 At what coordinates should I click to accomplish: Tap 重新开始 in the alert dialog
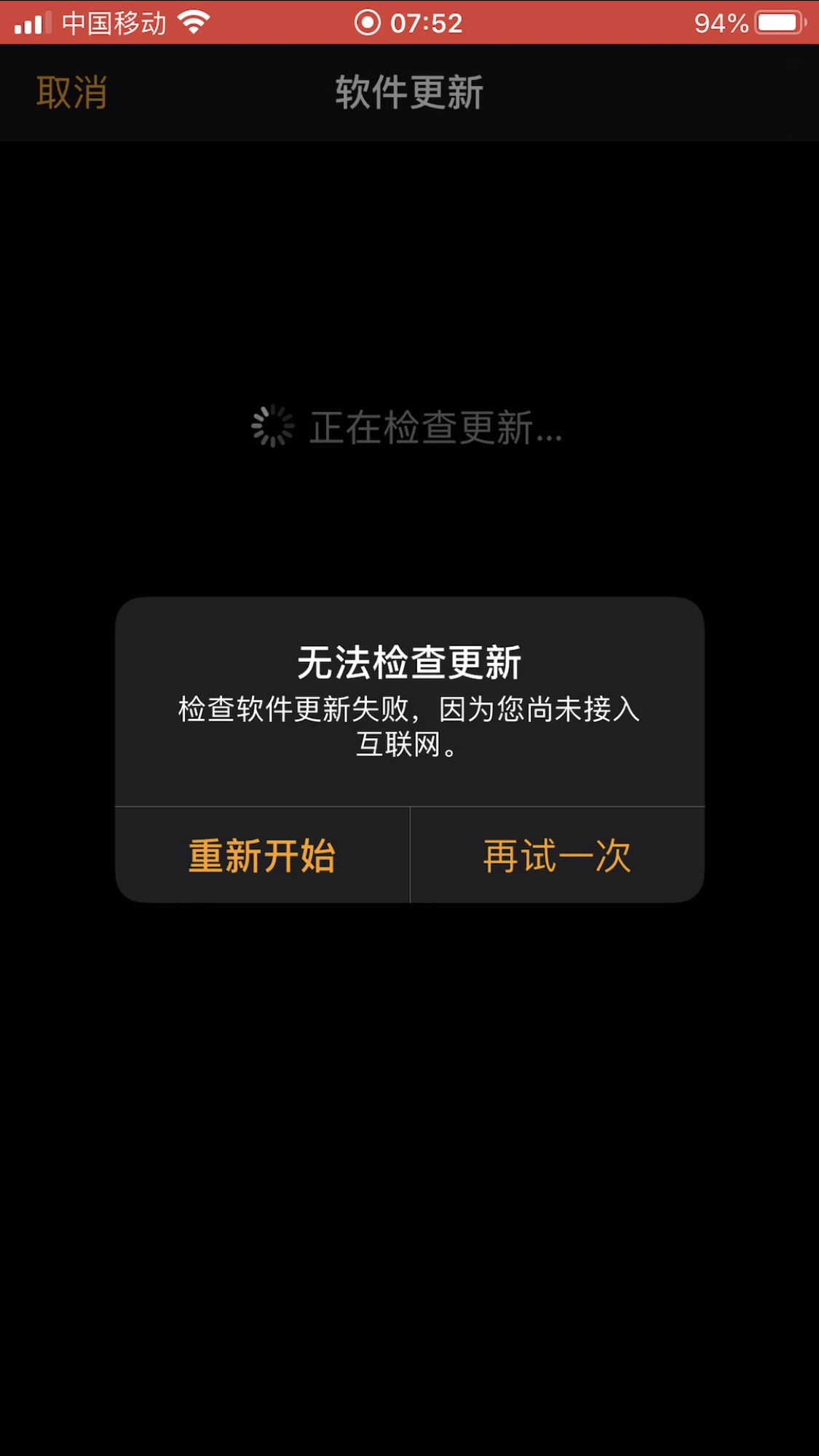tap(262, 856)
